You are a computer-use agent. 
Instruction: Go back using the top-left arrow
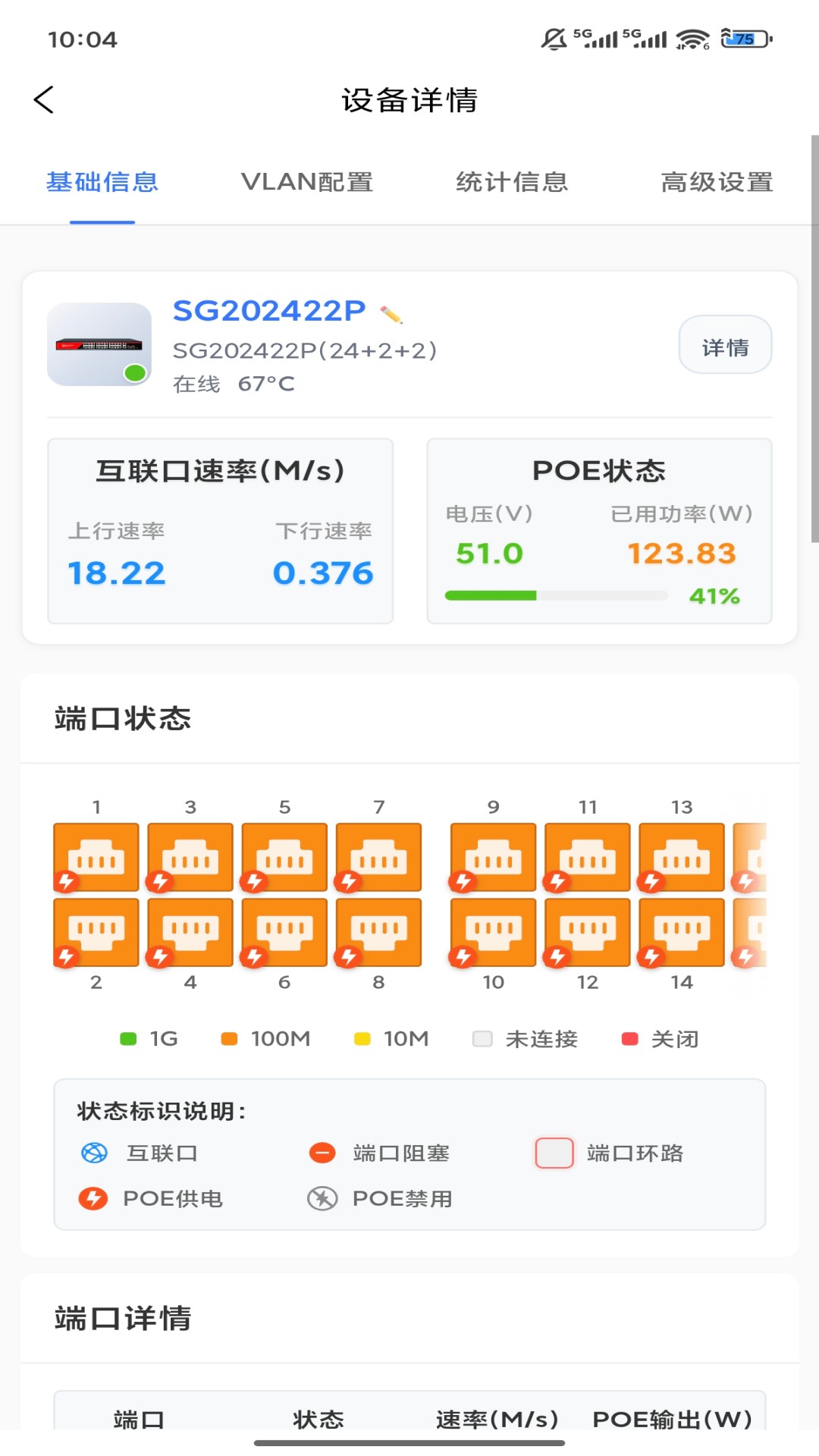point(43,99)
